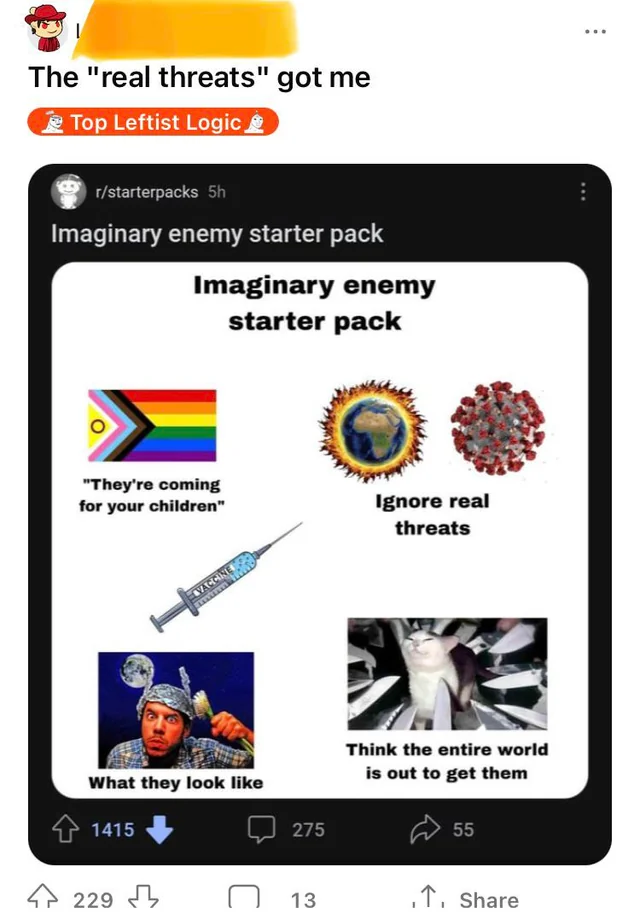The image size is (640, 913).
Task: Downvote the post with 229 votes
Action: coord(143,897)
